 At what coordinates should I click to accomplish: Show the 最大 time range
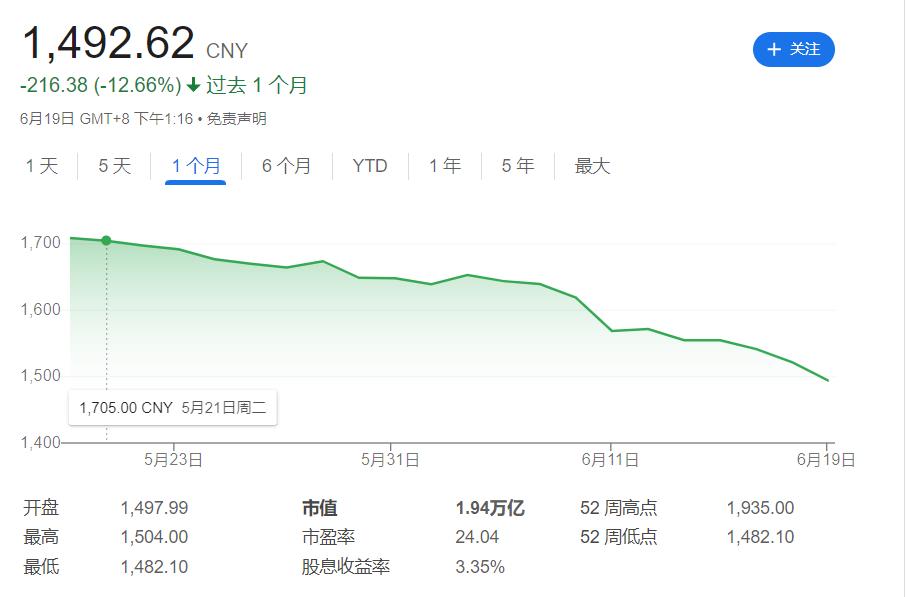coord(592,166)
